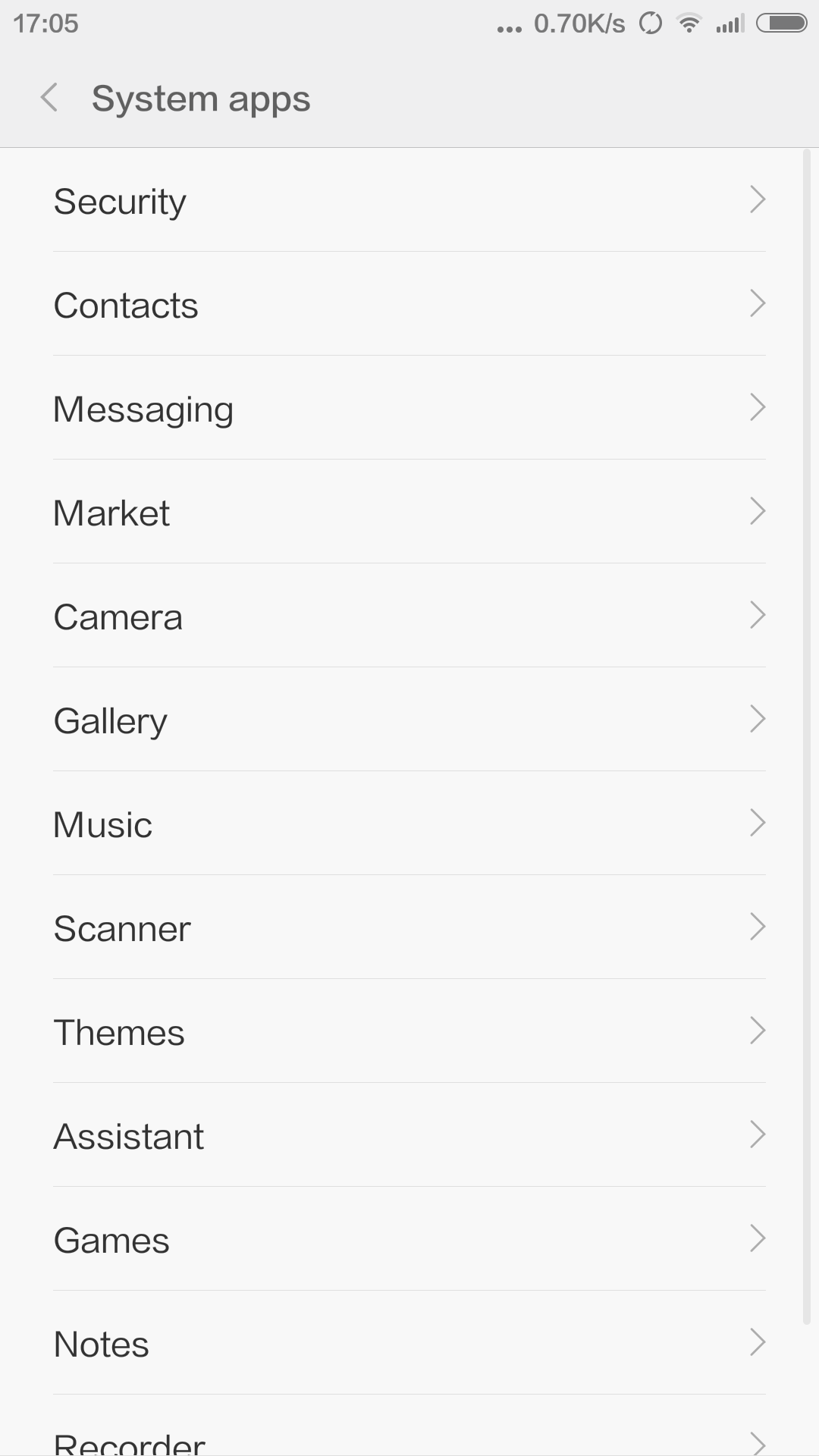819x1456 pixels.
Task: Open Contacts settings
Action: point(409,305)
